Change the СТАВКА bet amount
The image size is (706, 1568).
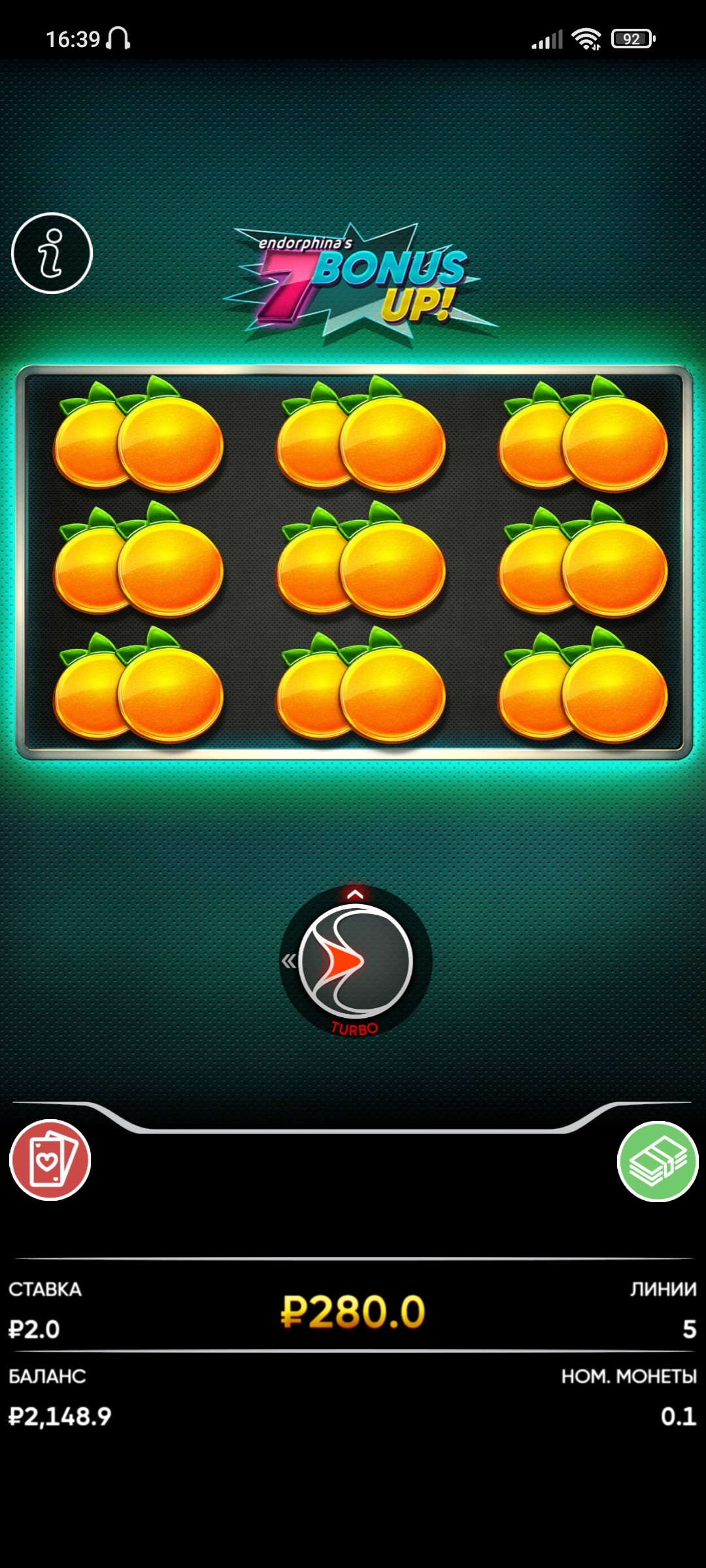(x=45, y=1310)
